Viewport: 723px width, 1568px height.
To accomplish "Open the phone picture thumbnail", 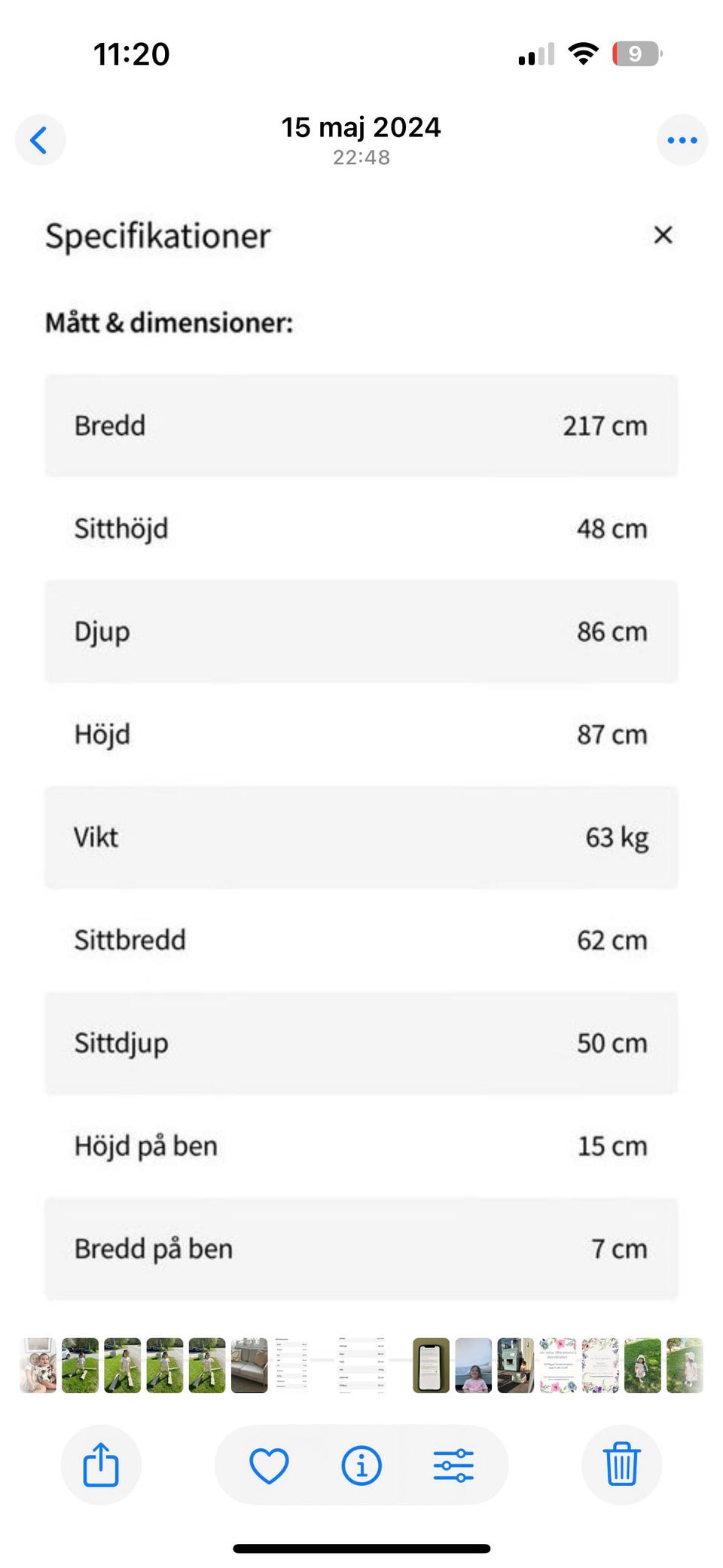I will click(x=431, y=1365).
